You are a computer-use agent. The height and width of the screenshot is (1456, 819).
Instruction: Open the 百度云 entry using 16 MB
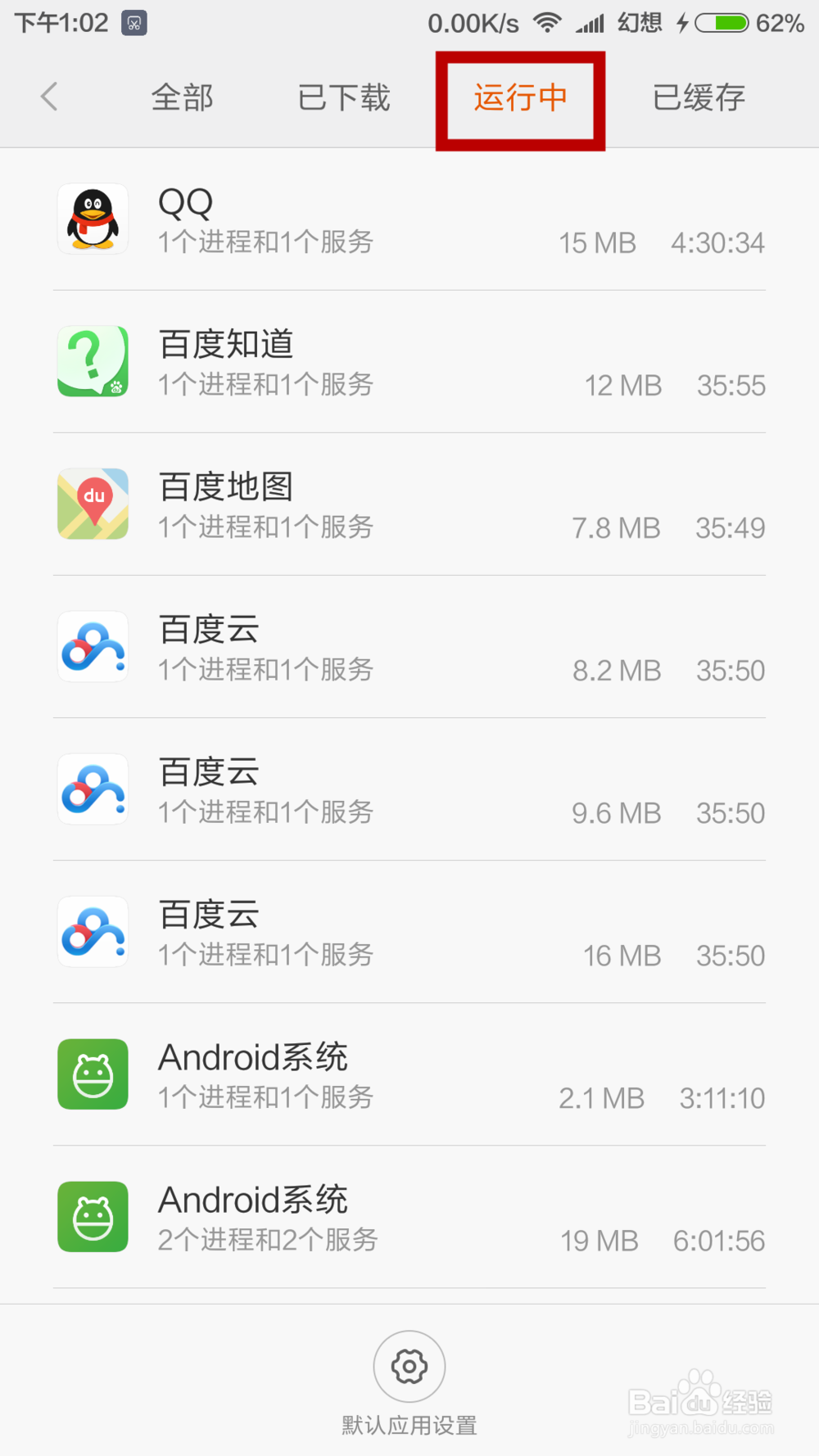[x=409, y=932]
